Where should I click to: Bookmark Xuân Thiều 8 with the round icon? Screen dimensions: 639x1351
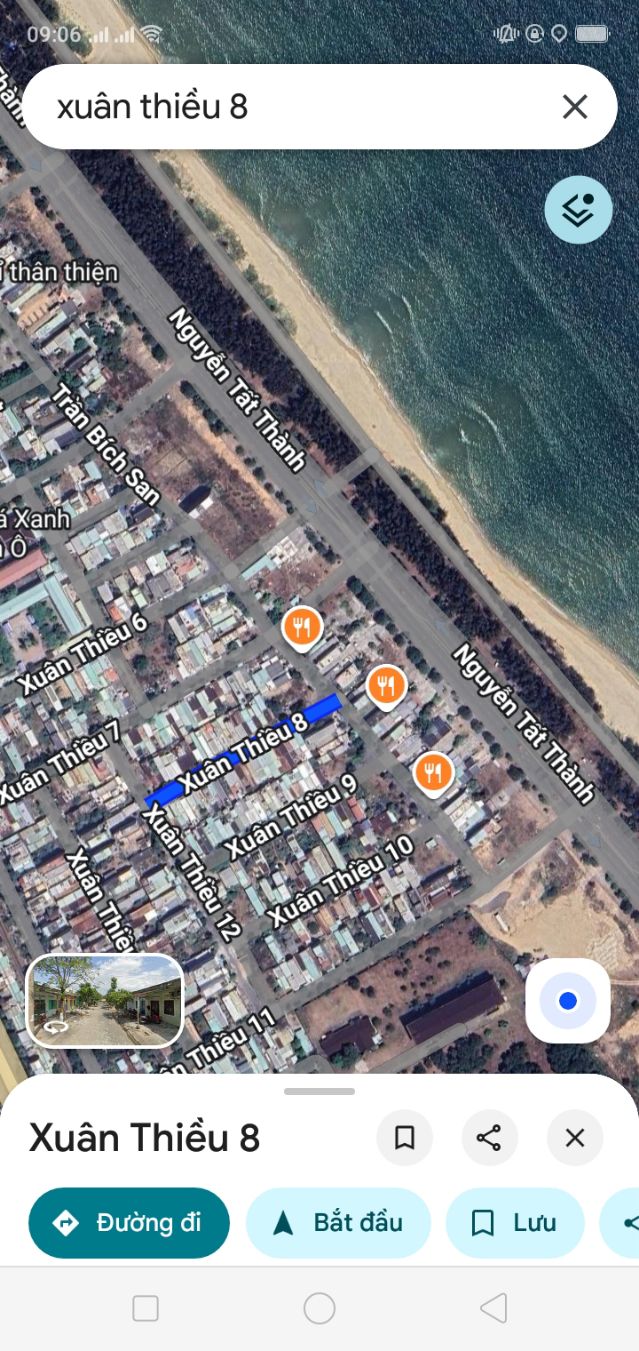click(405, 1138)
